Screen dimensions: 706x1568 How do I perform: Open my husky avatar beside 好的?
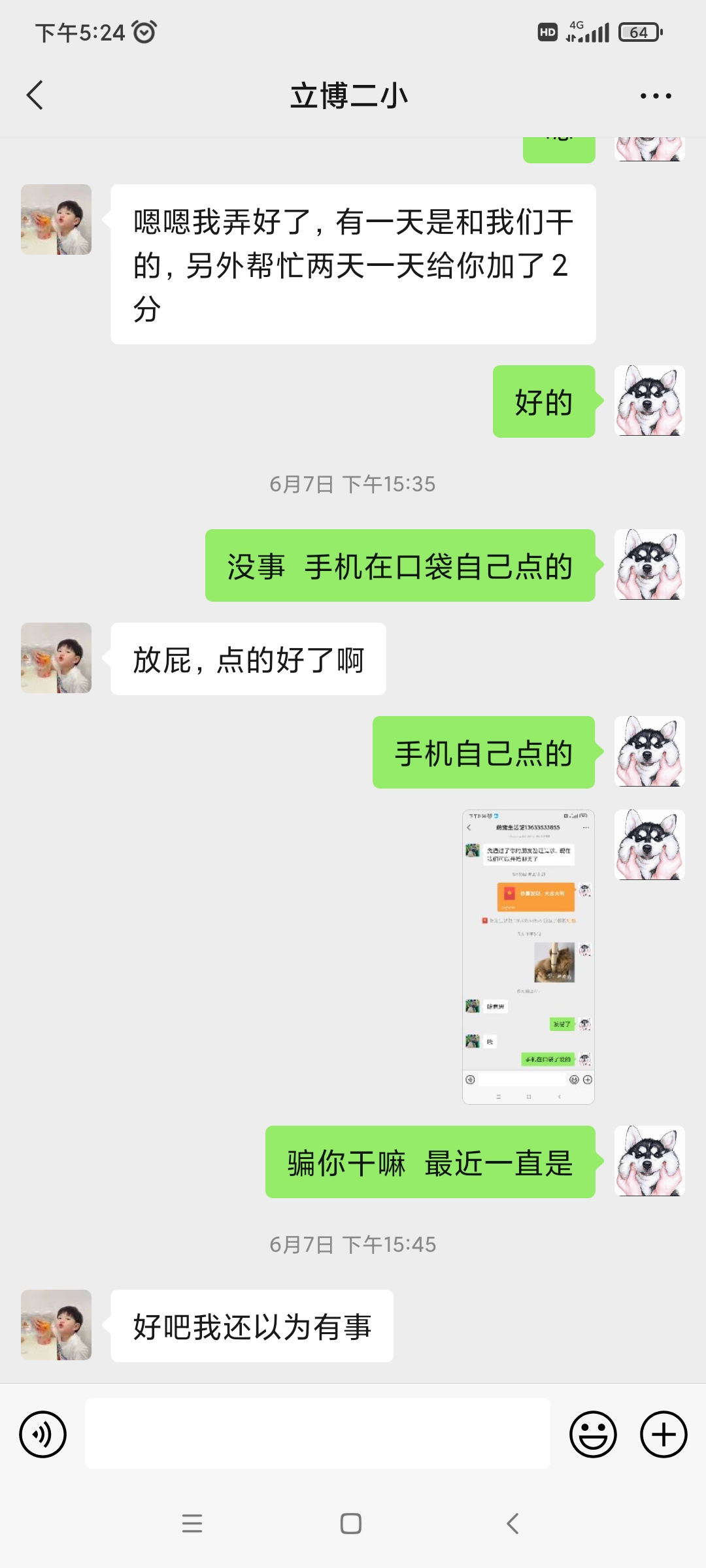(649, 400)
